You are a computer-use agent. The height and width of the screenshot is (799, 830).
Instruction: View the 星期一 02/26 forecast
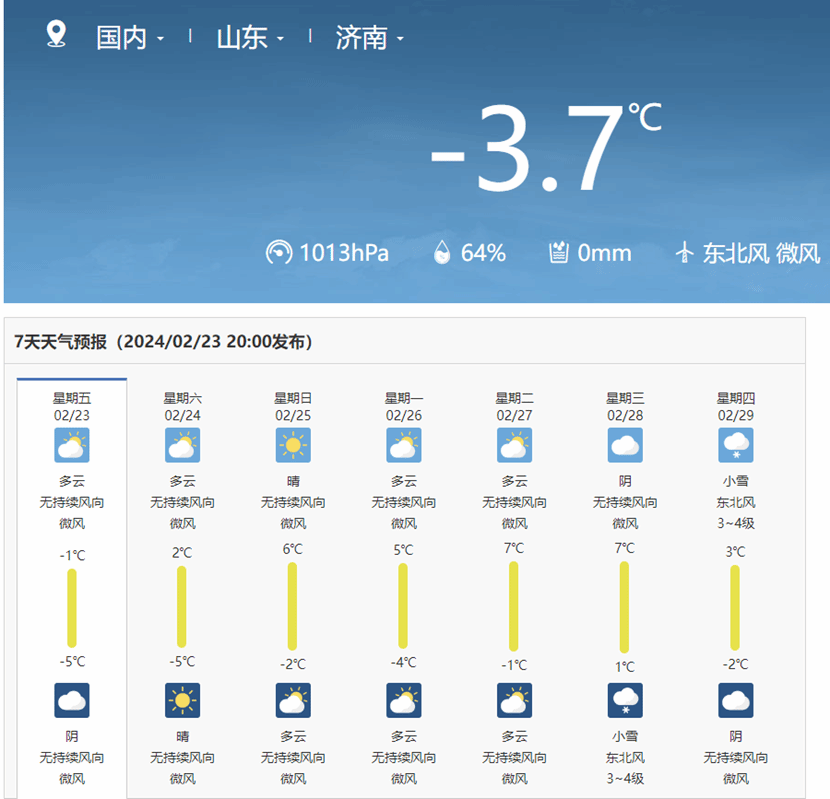tap(404, 406)
